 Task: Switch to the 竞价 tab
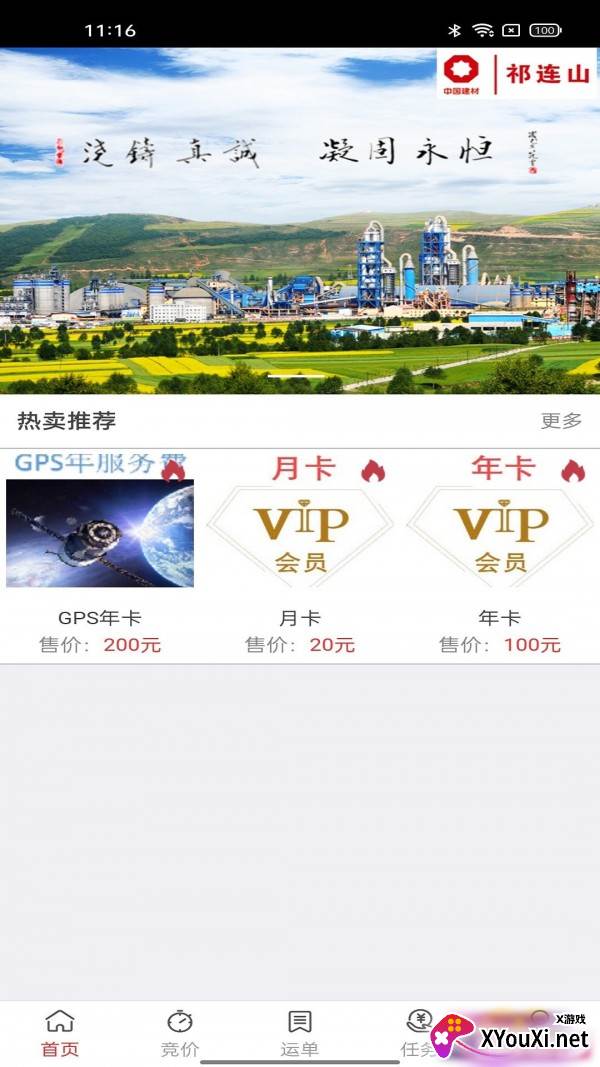[180, 1034]
